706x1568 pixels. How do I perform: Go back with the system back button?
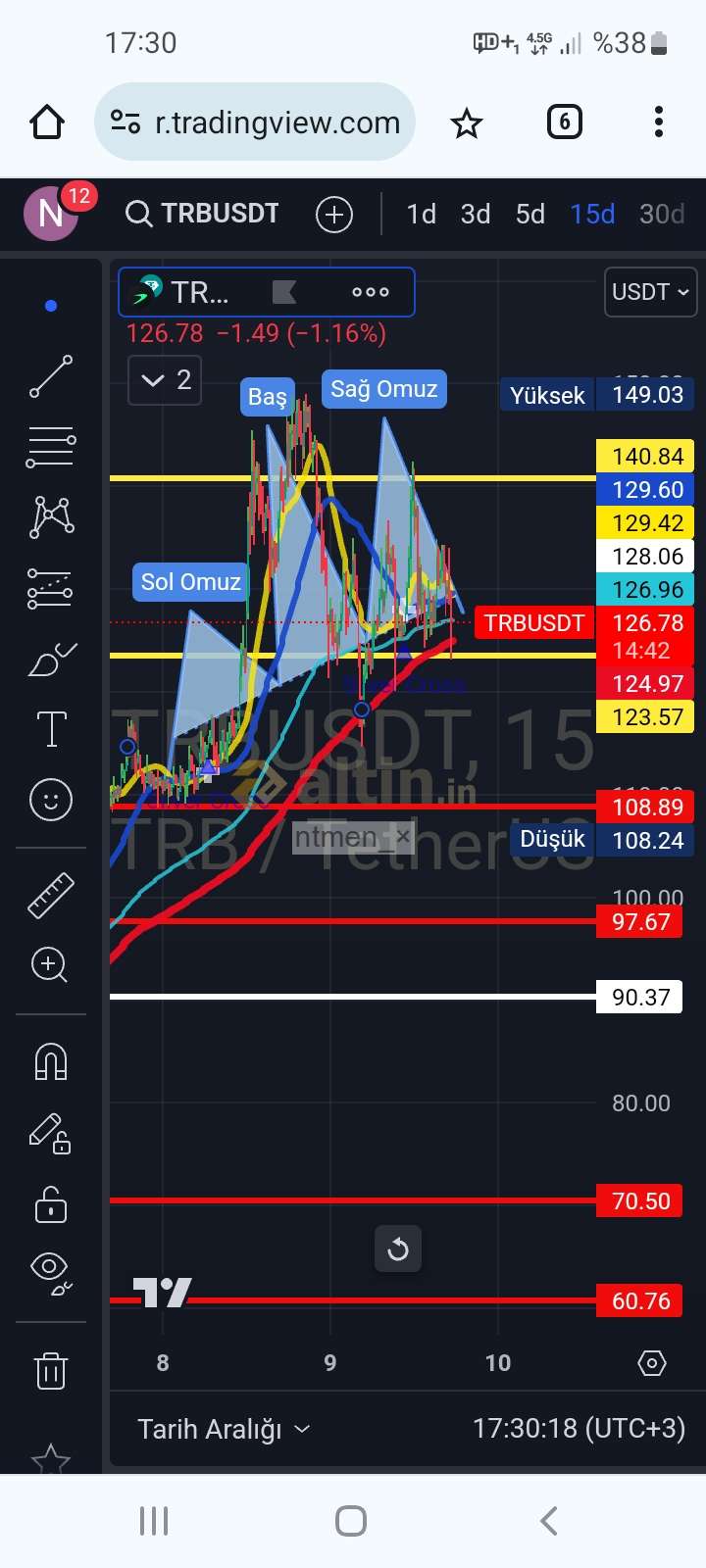click(549, 1521)
